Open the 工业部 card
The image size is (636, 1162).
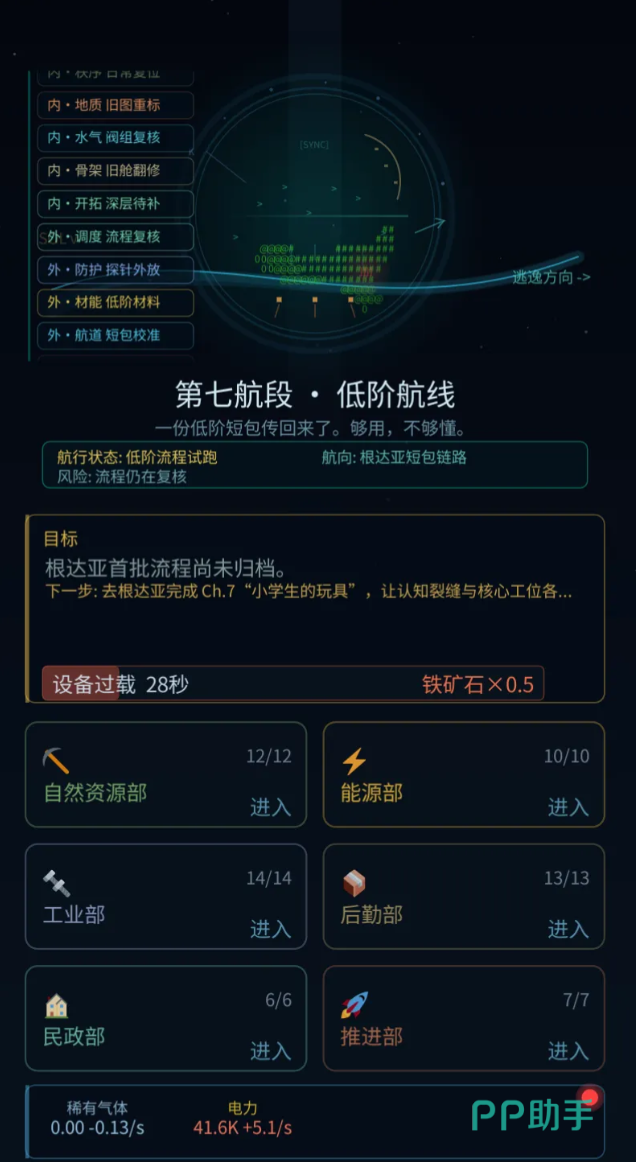pos(166,896)
